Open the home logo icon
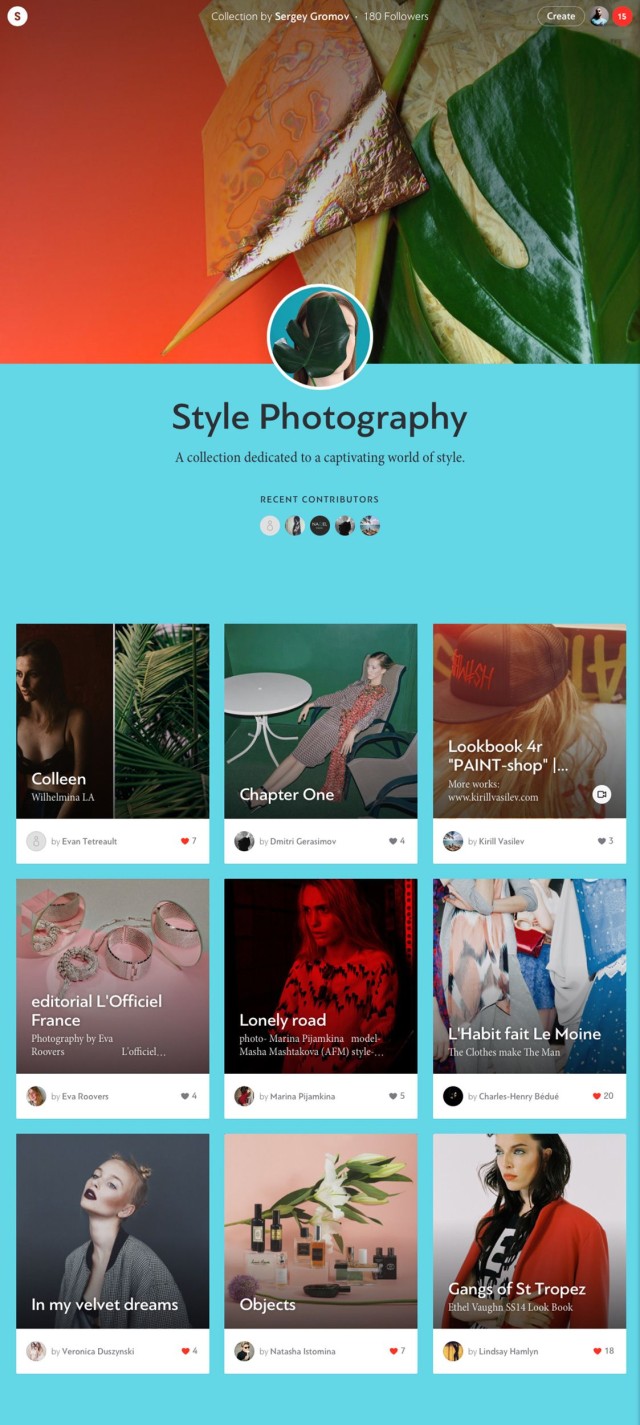This screenshot has height=1425, width=640. 17,16
